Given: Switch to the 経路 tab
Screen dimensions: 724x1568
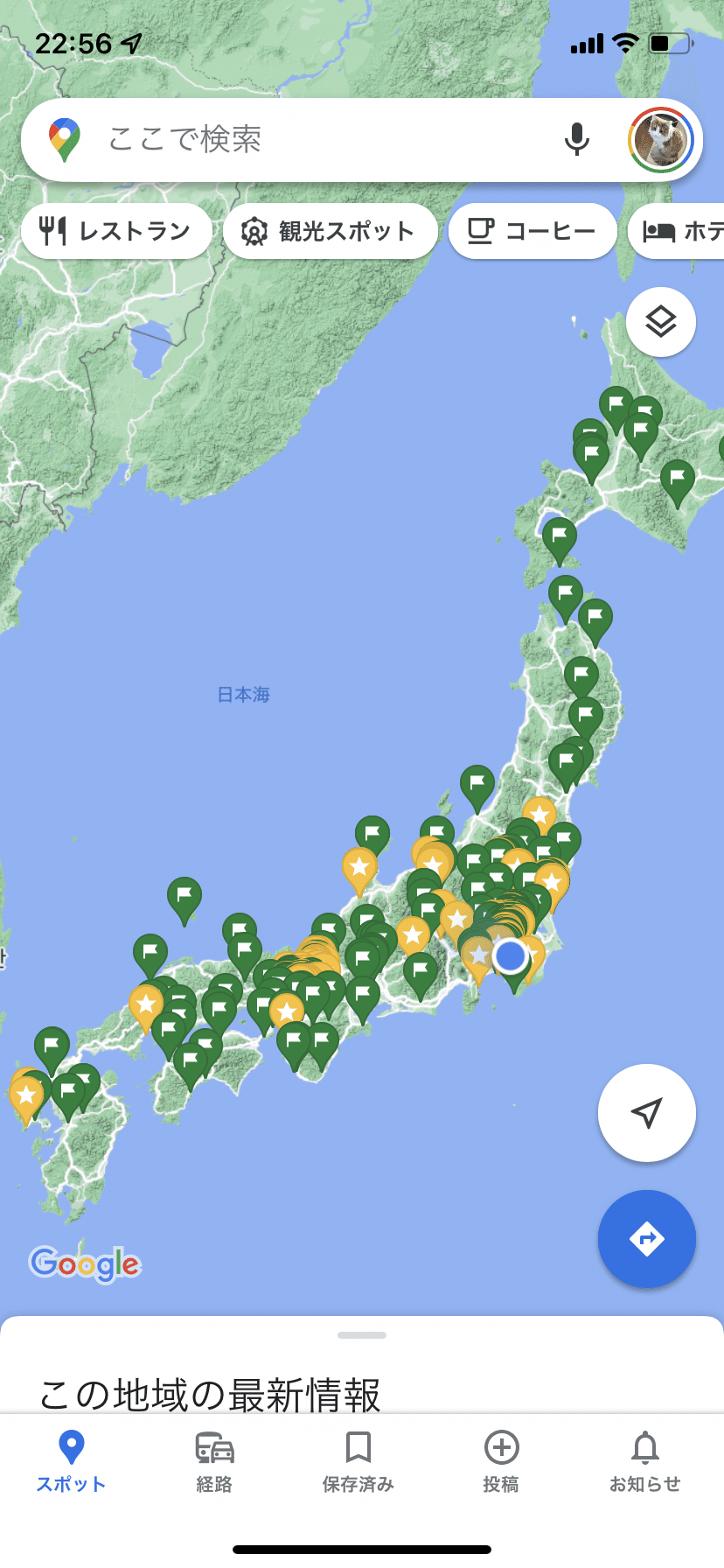Looking at the screenshot, I should coord(214,1461).
